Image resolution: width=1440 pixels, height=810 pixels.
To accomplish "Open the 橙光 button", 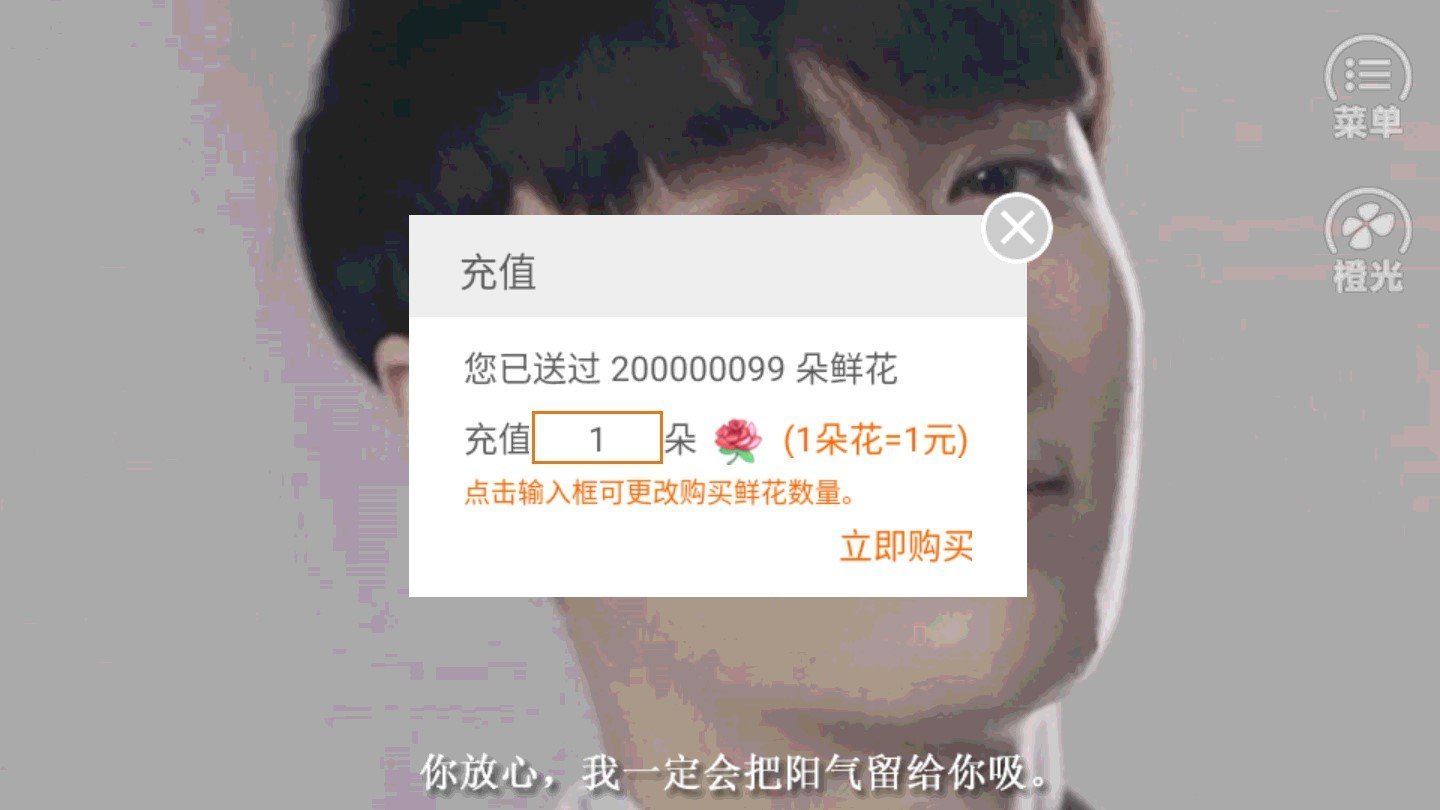I will (x=1367, y=241).
